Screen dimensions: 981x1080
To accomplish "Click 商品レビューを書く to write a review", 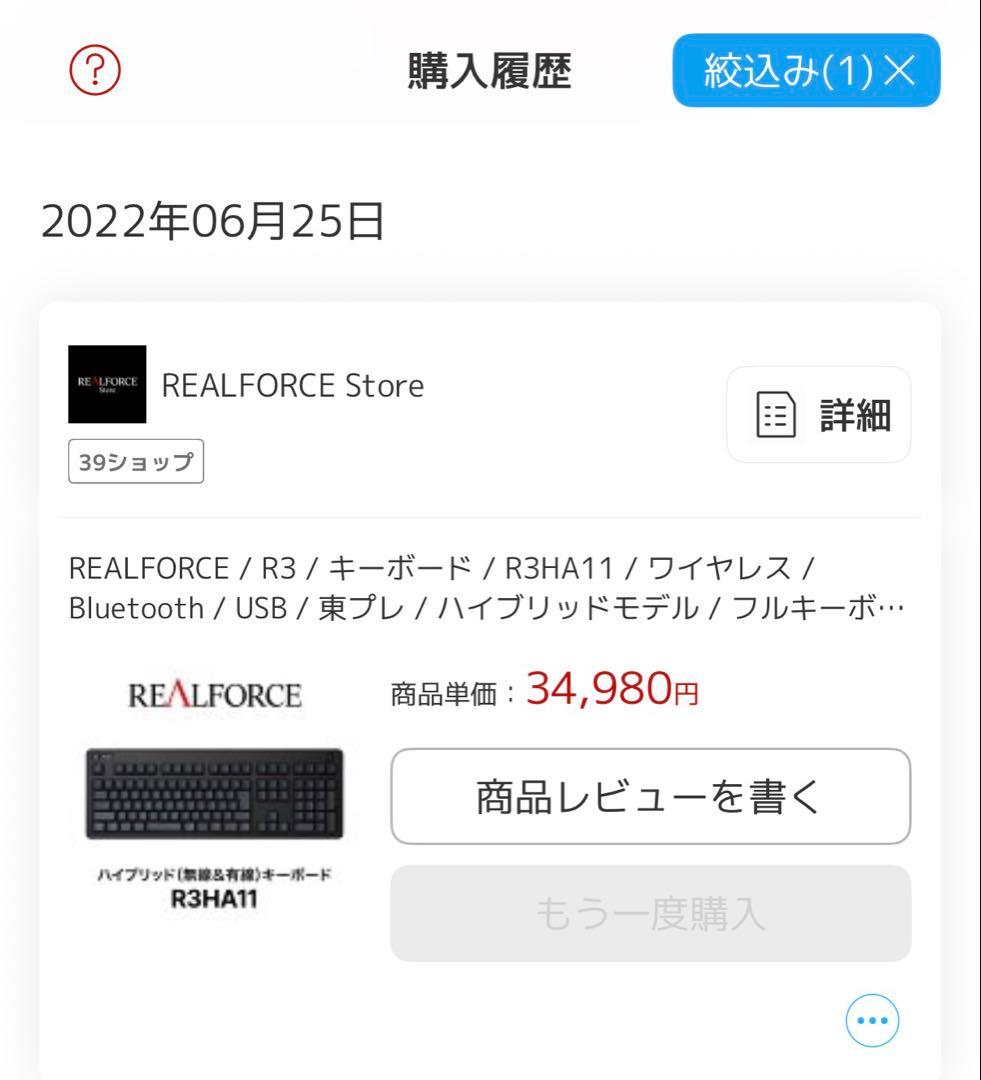I will [x=651, y=795].
